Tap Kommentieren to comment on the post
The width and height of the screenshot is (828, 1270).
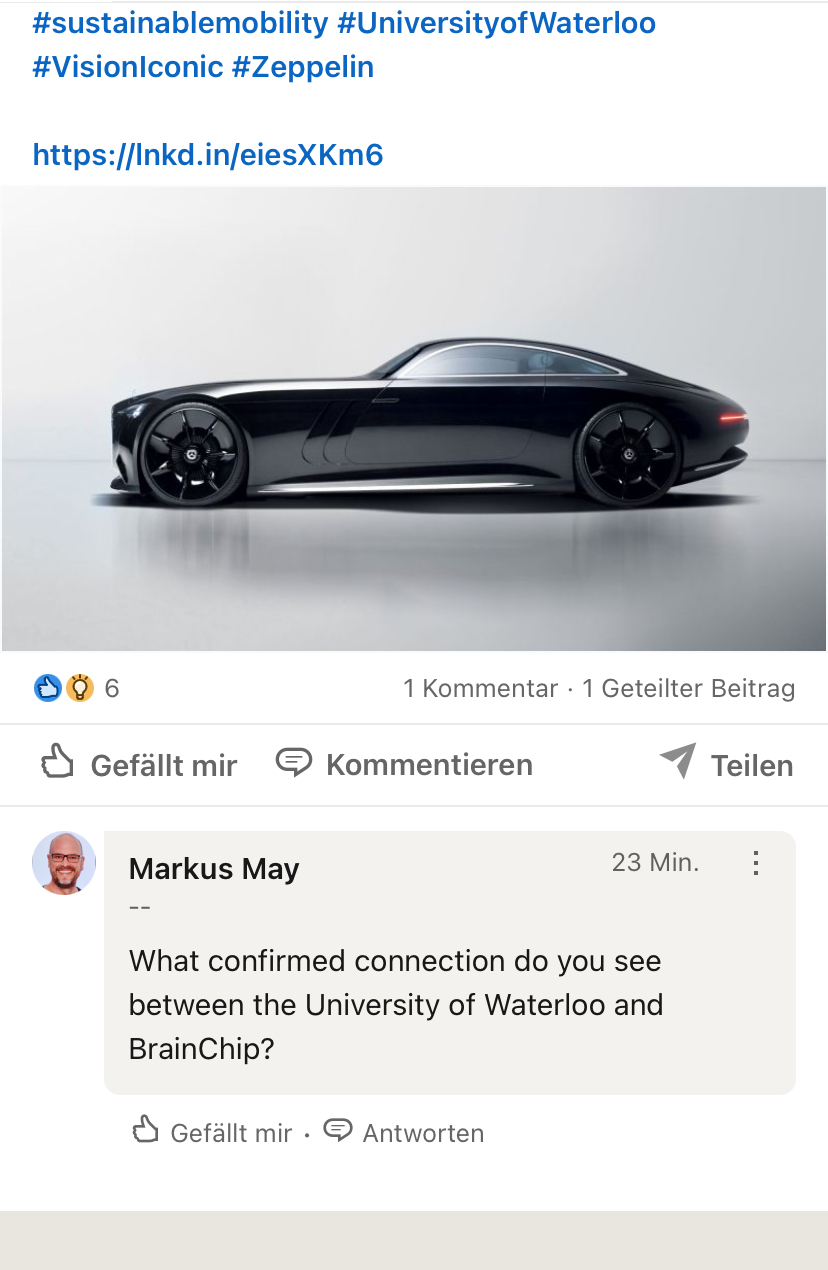[404, 765]
